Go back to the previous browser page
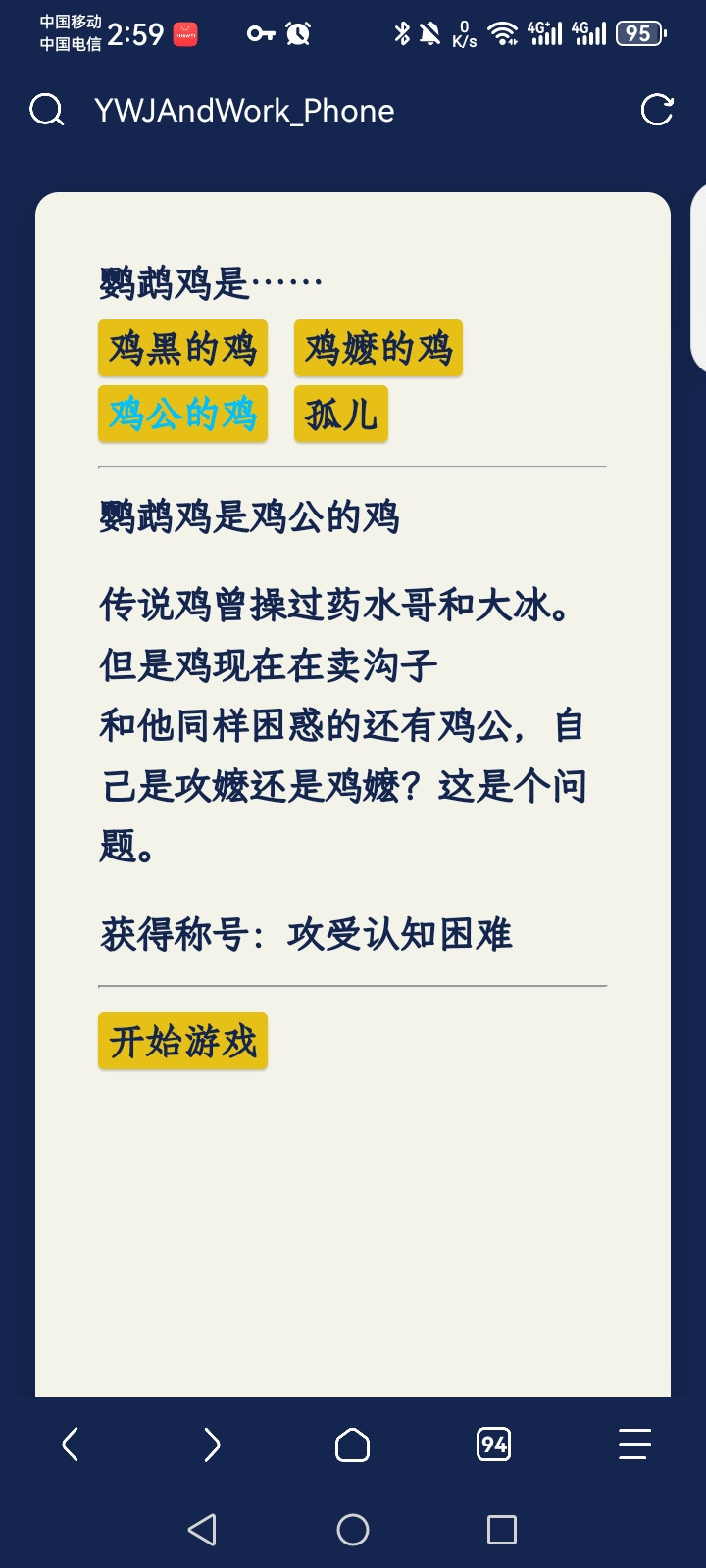 (70, 1445)
